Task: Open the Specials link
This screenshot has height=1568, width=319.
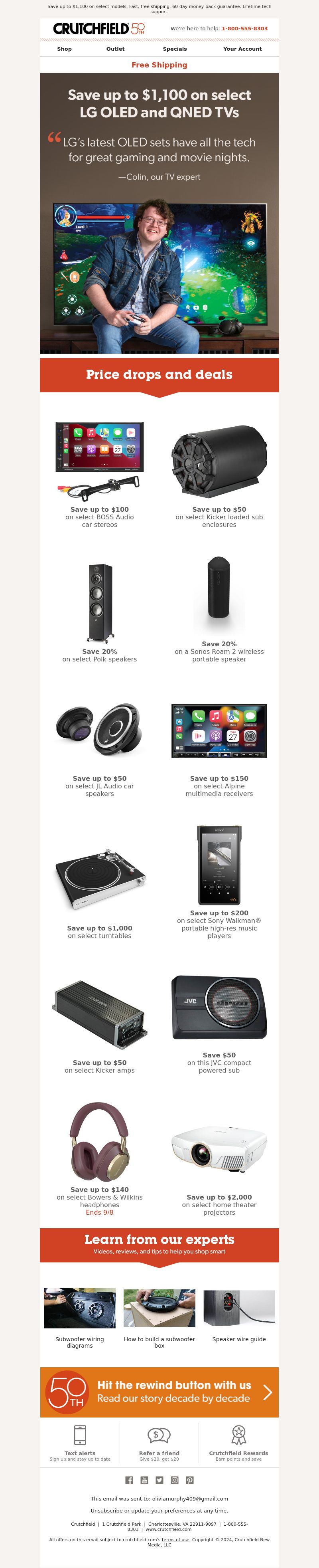Action: tap(174, 49)
